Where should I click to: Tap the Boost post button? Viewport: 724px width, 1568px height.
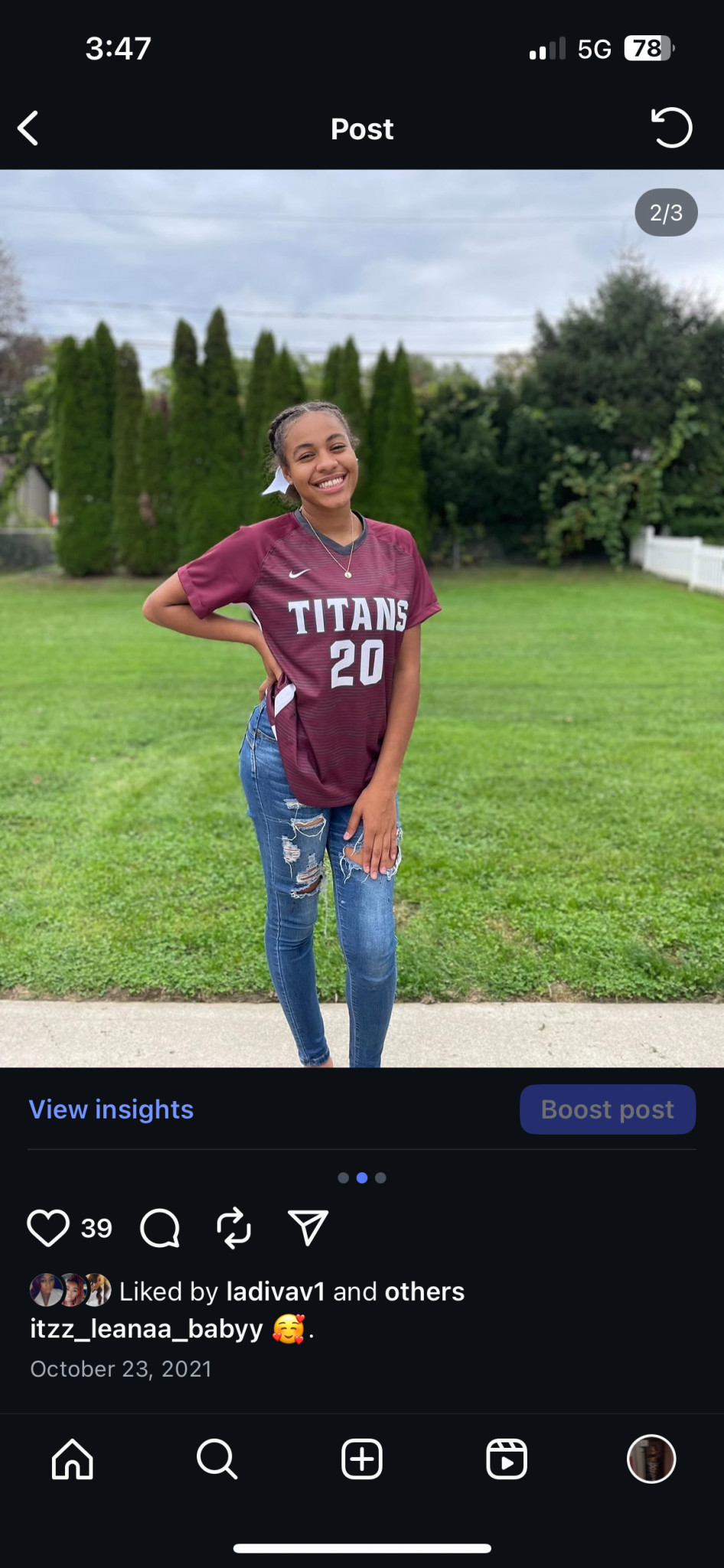(608, 1109)
